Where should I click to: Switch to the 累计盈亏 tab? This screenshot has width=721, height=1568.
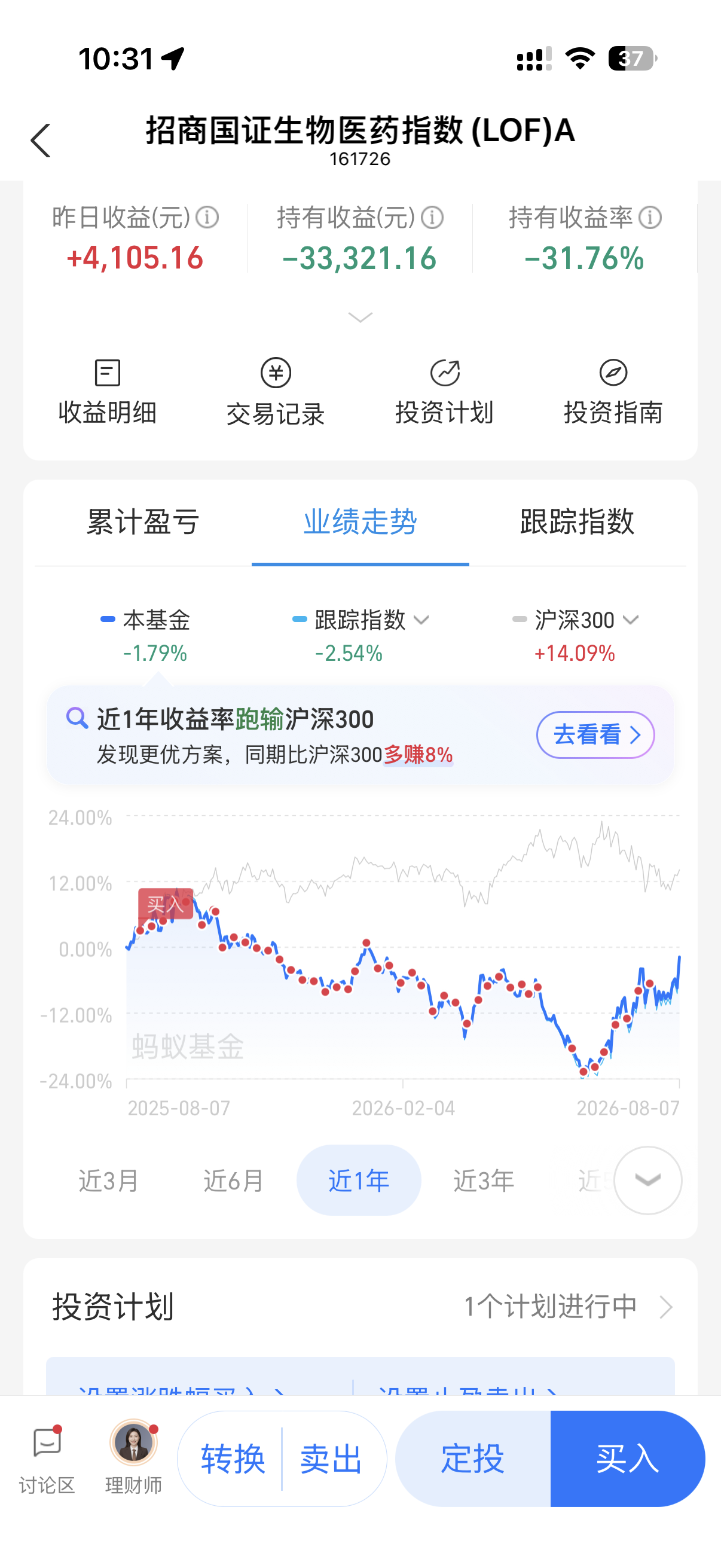tap(143, 521)
